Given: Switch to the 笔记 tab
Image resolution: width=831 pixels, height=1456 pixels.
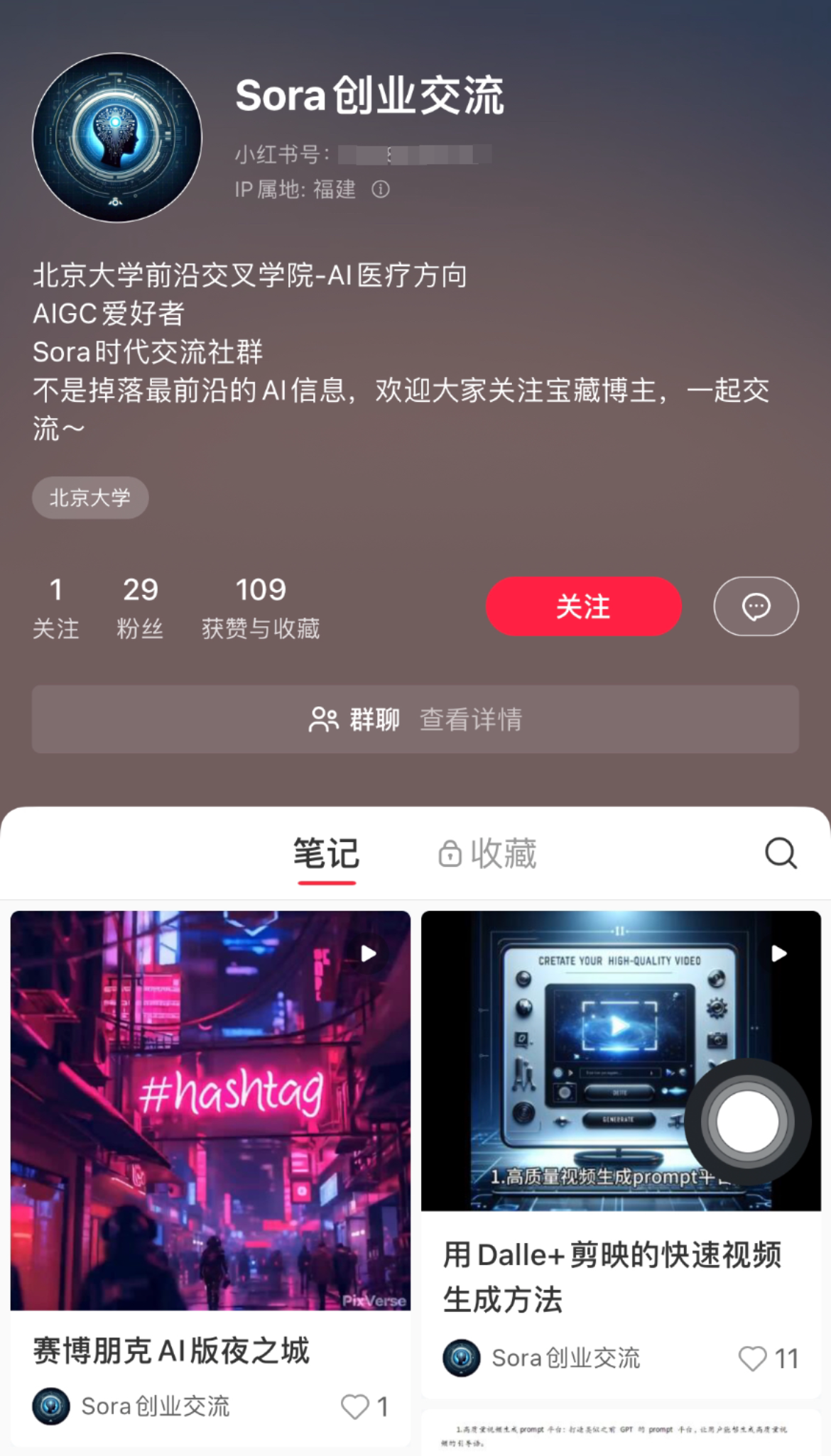Looking at the screenshot, I should pos(326,853).
